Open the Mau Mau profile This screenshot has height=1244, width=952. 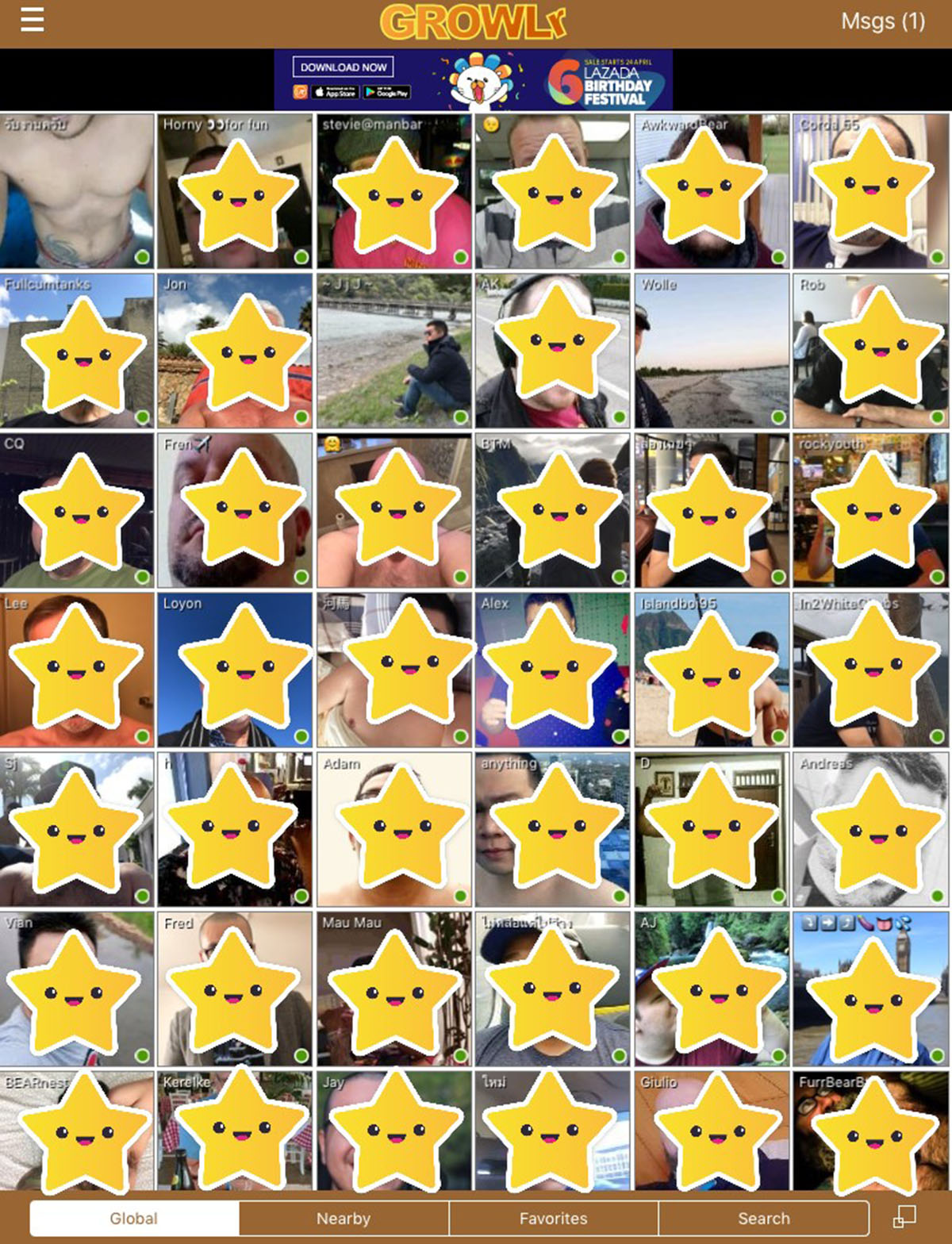pos(394,989)
